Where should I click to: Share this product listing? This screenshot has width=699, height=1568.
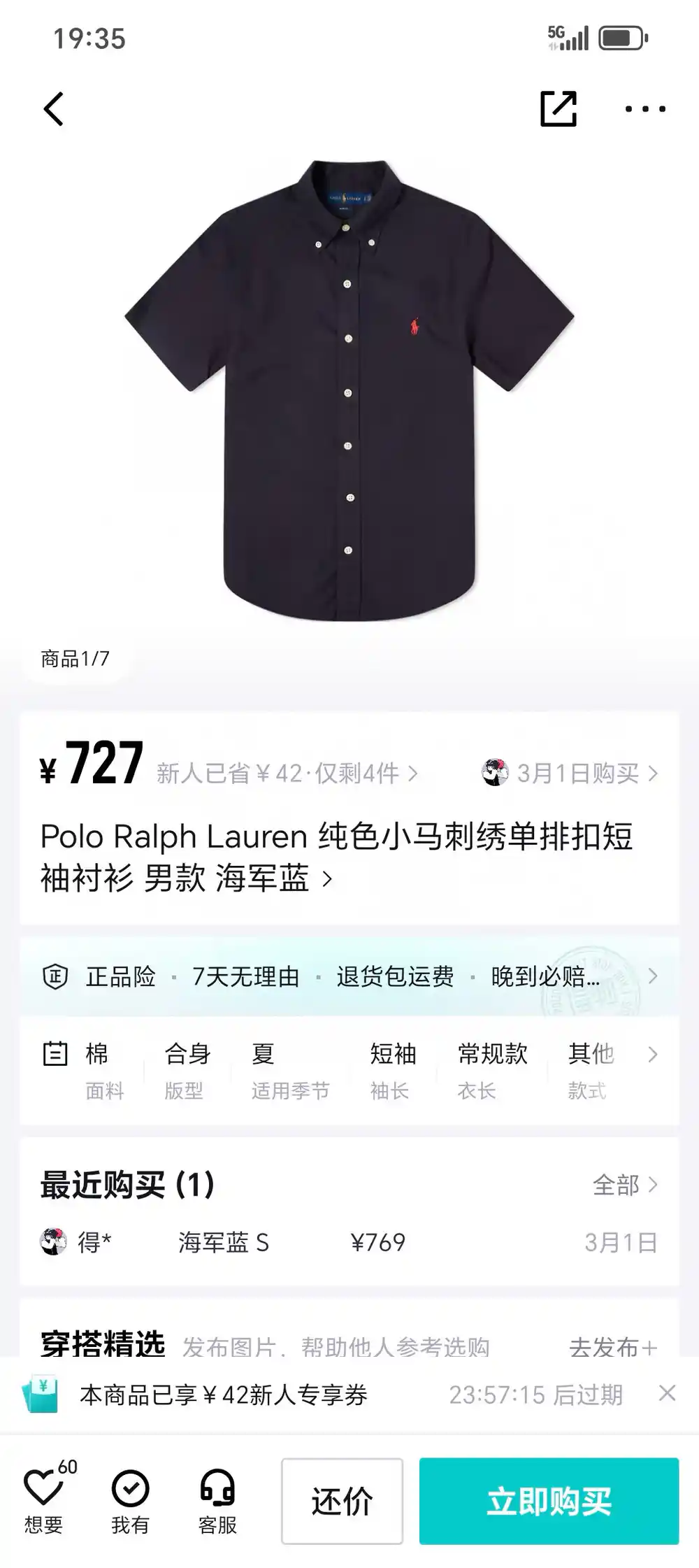click(559, 109)
